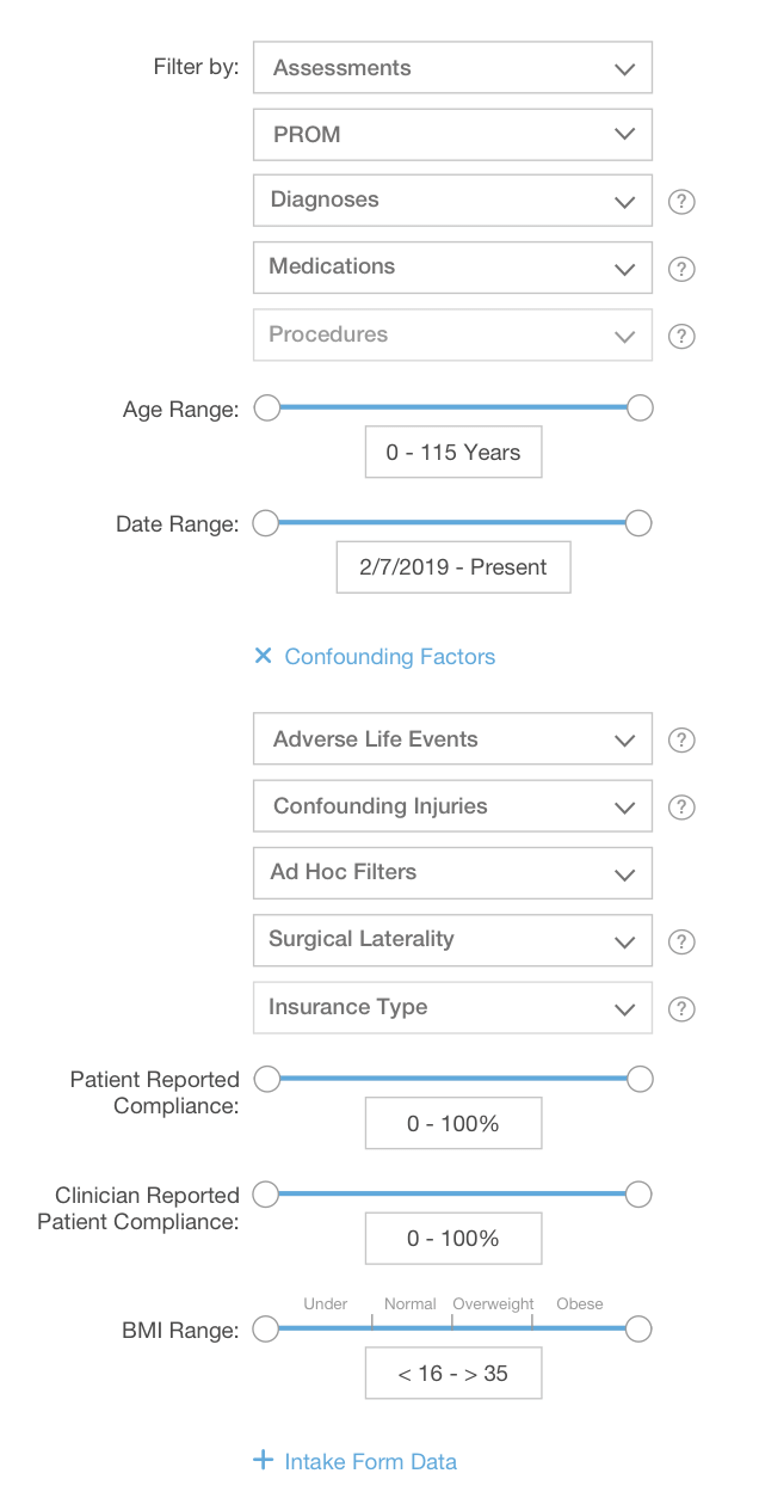Viewport: 760px width, 1500px height.
Task: Open the Ad Hoc Filters dropdown
Action: [x=452, y=873]
